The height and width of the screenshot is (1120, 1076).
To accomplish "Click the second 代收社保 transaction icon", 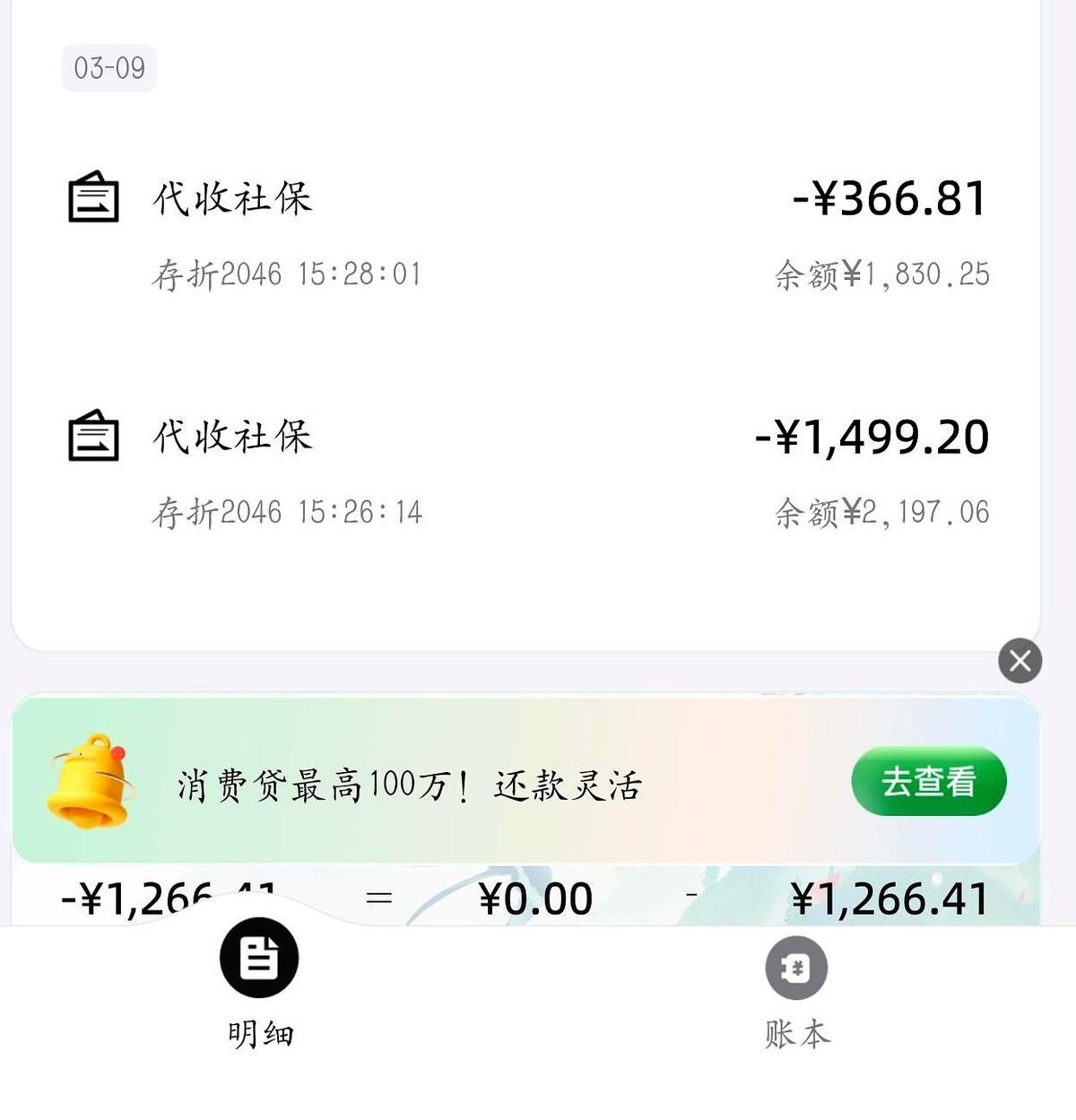I will click(92, 435).
